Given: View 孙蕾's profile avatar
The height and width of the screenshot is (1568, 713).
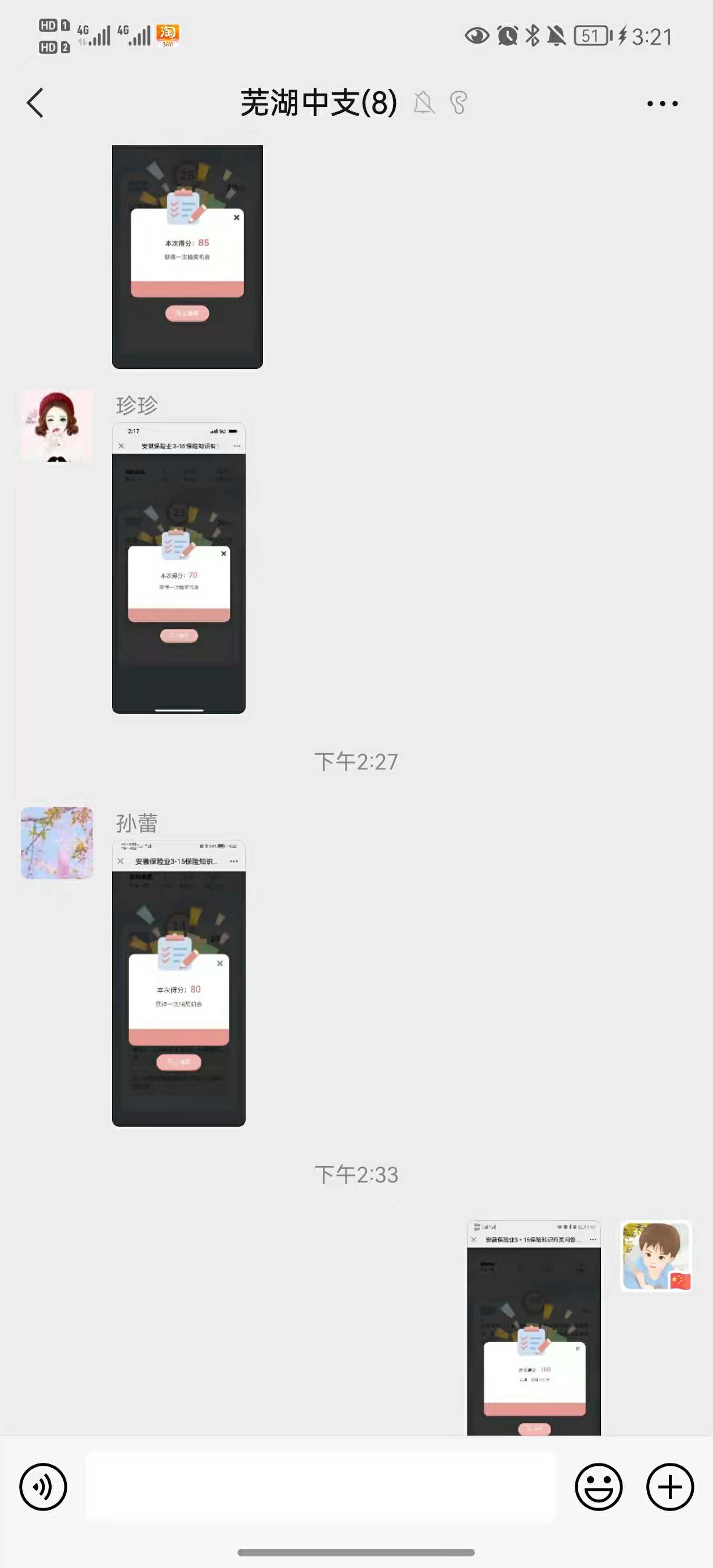Looking at the screenshot, I should (x=57, y=843).
